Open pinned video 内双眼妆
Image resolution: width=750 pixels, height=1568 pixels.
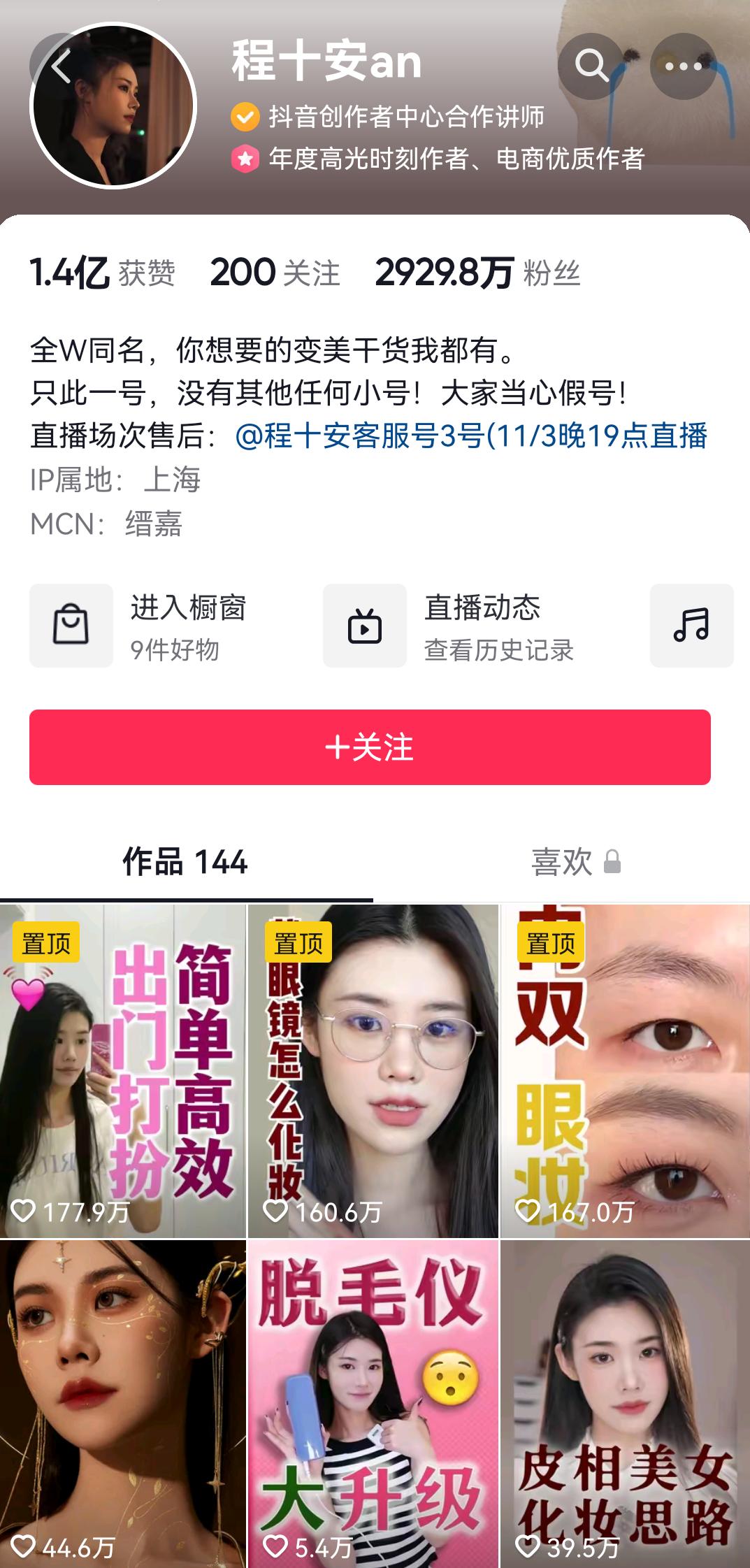click(625, 1070)
